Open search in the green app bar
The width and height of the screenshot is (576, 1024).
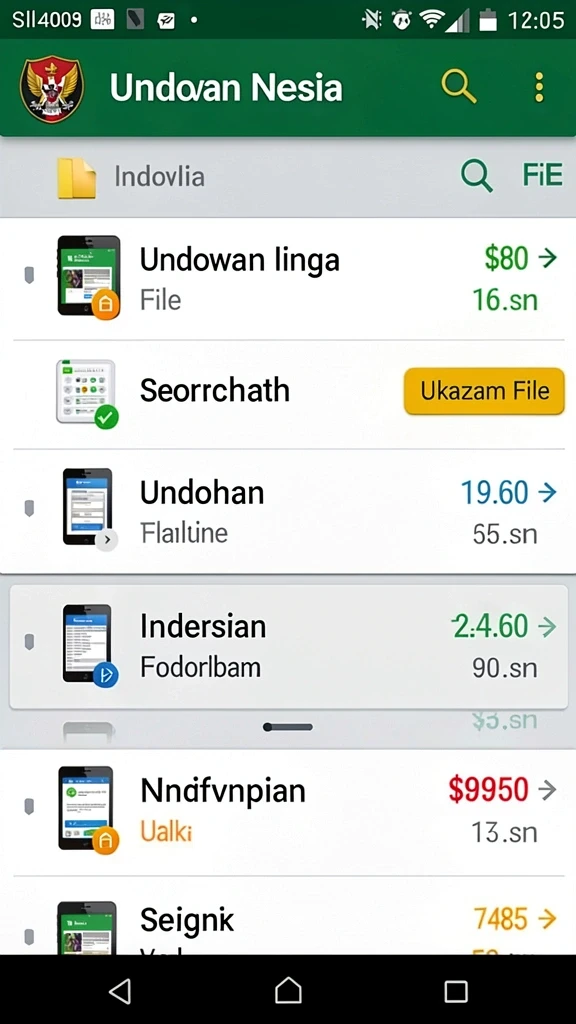(x=458, y=86)
